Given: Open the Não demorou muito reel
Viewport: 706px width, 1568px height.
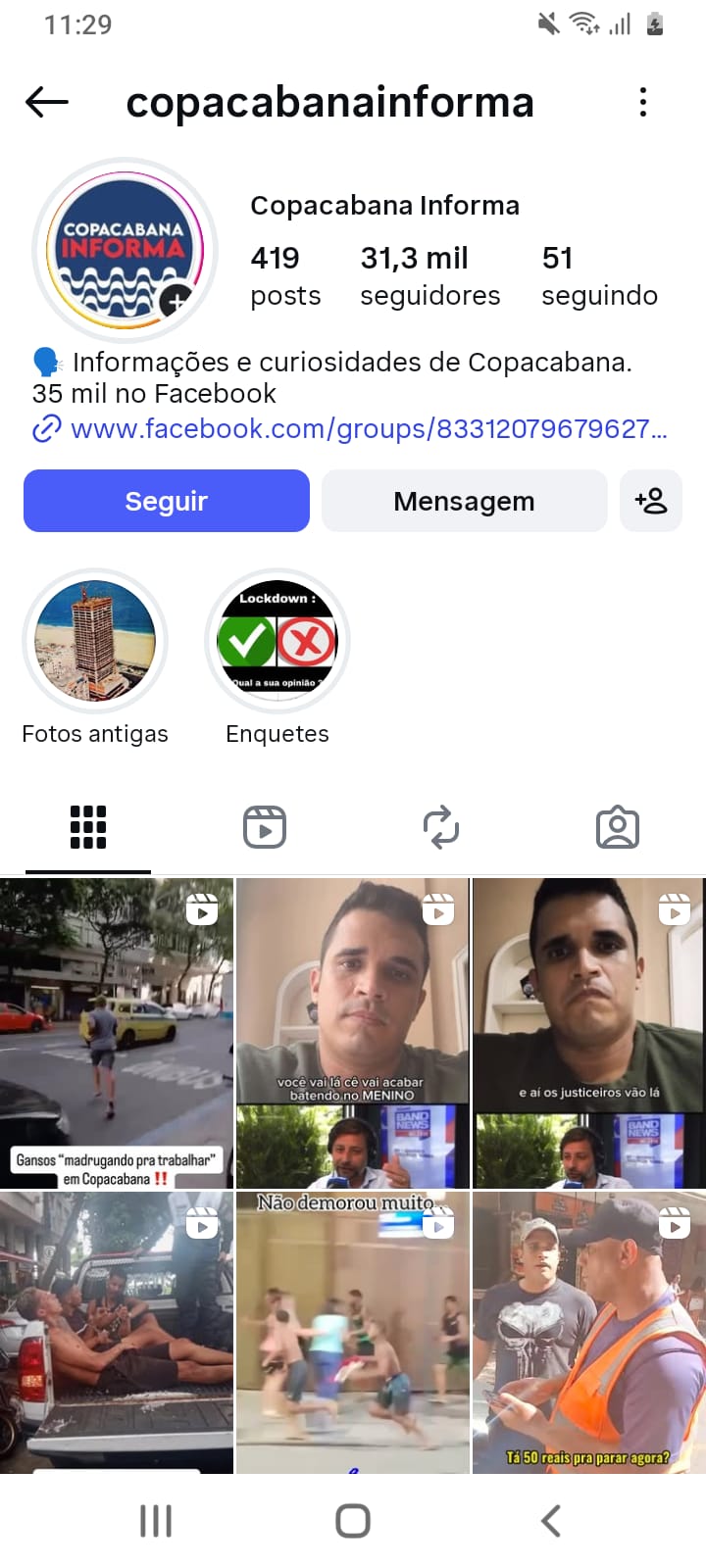Looking at the screenshot, I should (x=353, y=1333).
